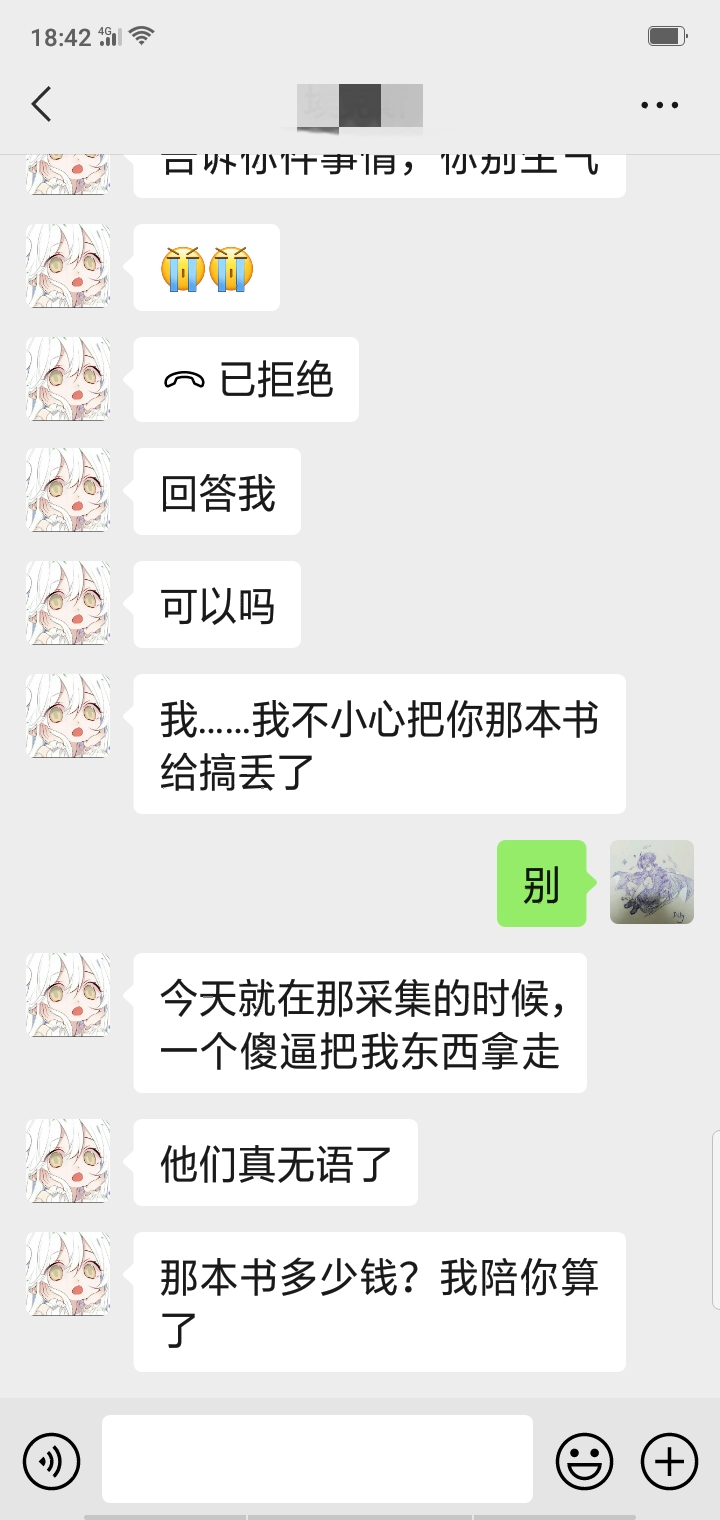Go back to the chat list
Screen dimensions: 720x1520
(x=41, y=104)
